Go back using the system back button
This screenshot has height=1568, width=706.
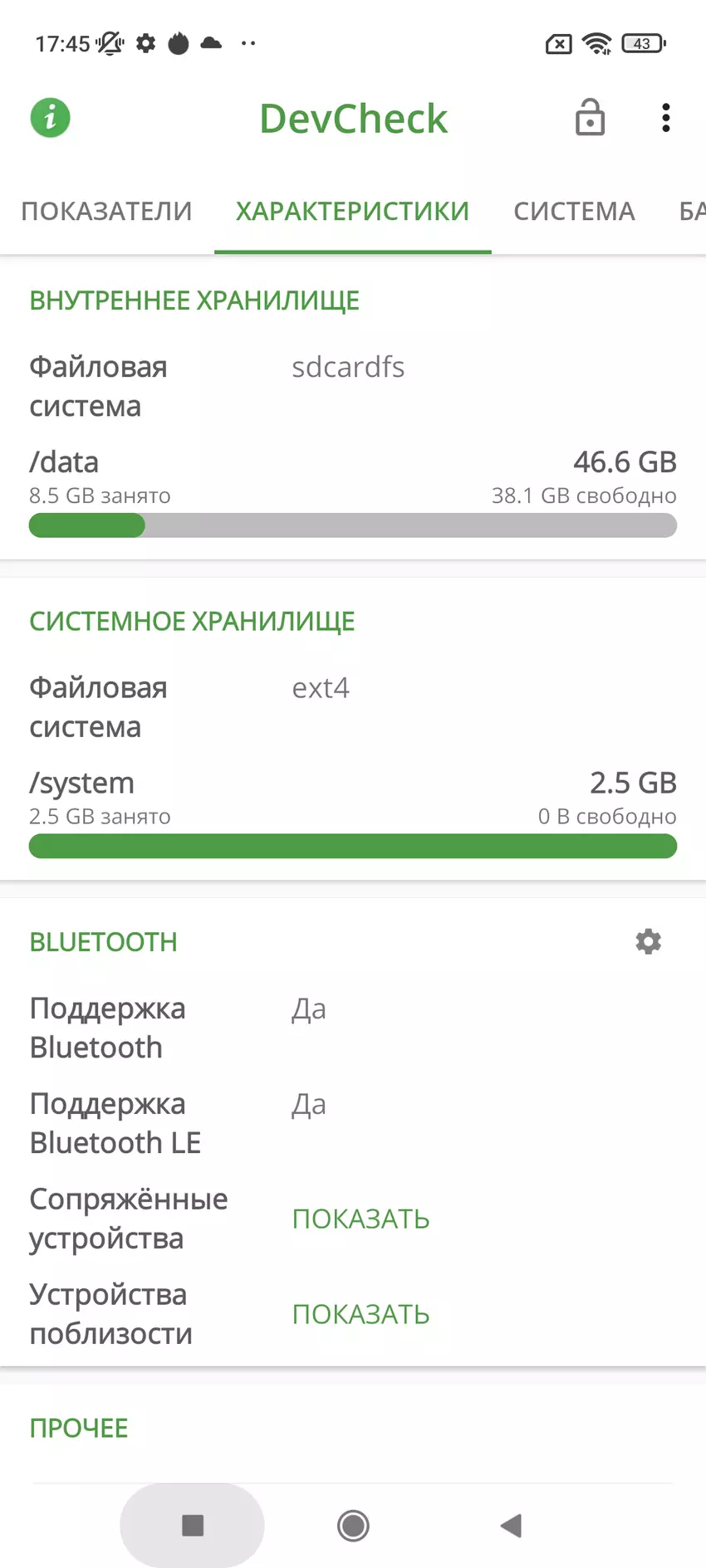click(x=511, y=1525)
